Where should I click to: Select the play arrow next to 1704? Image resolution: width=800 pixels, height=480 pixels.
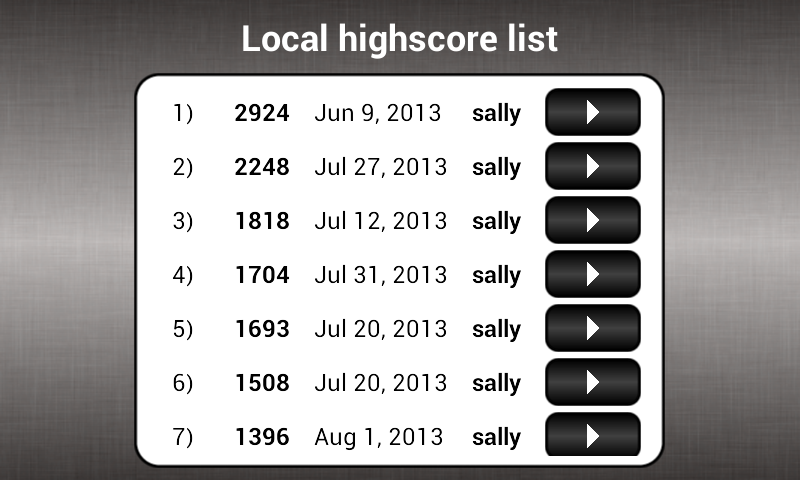tap(593, 274)
